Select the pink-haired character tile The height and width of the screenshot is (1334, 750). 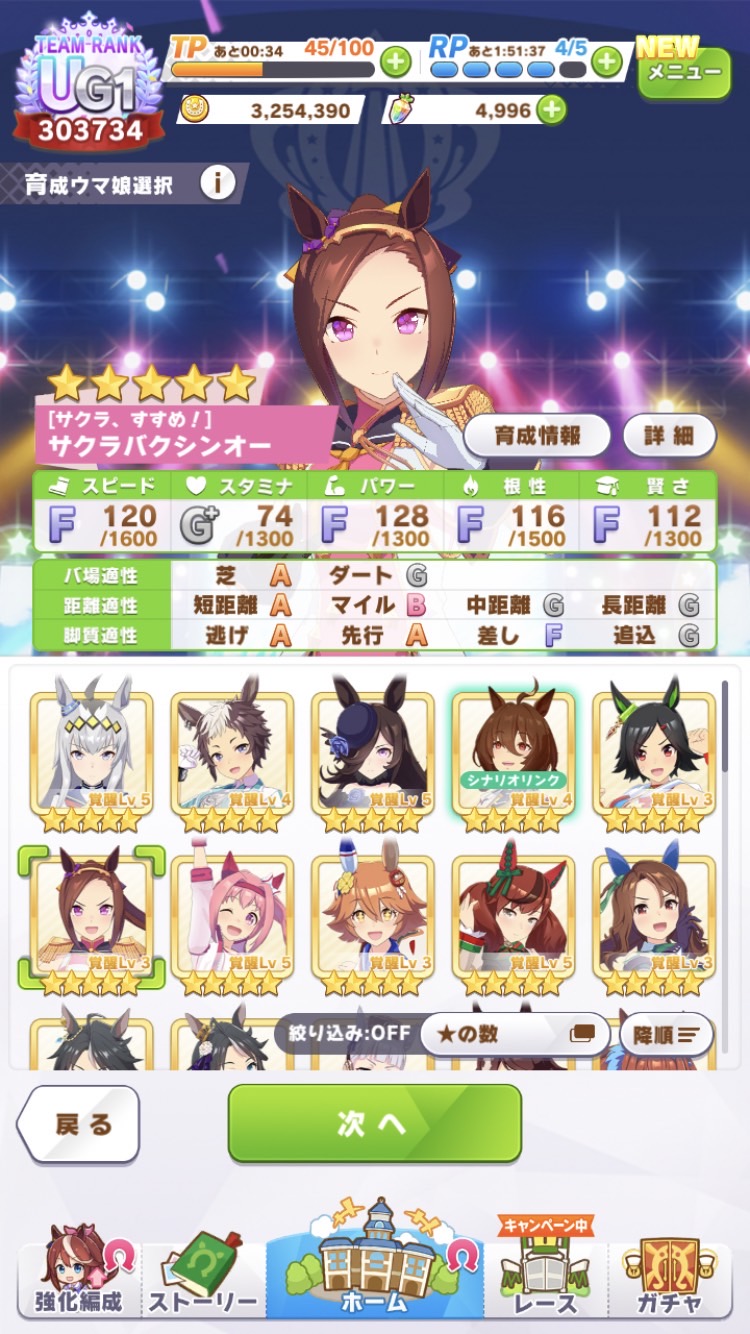point(231,915)
